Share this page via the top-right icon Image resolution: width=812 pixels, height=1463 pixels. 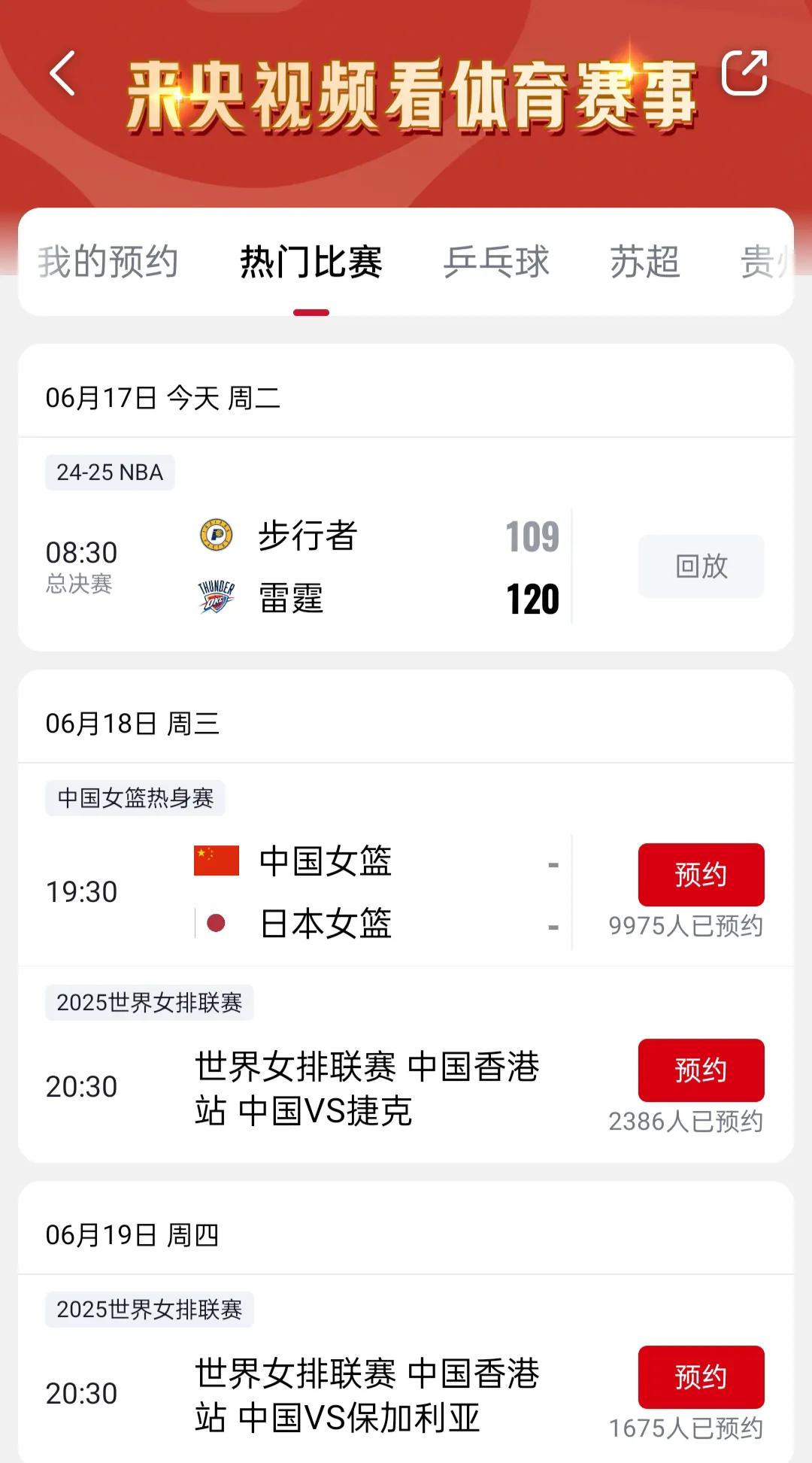point(744,73)
